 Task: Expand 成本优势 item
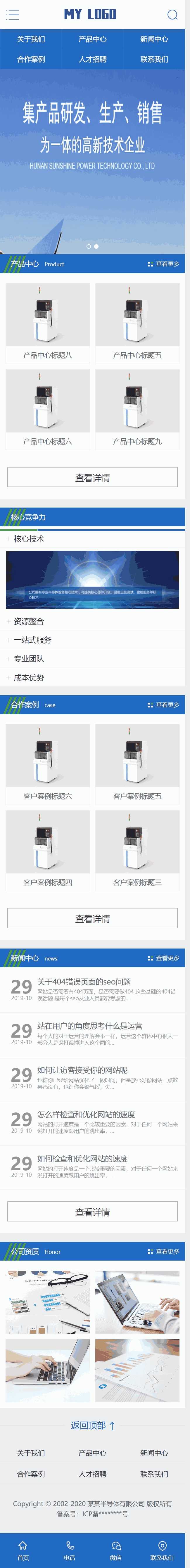tap(29, 677)
